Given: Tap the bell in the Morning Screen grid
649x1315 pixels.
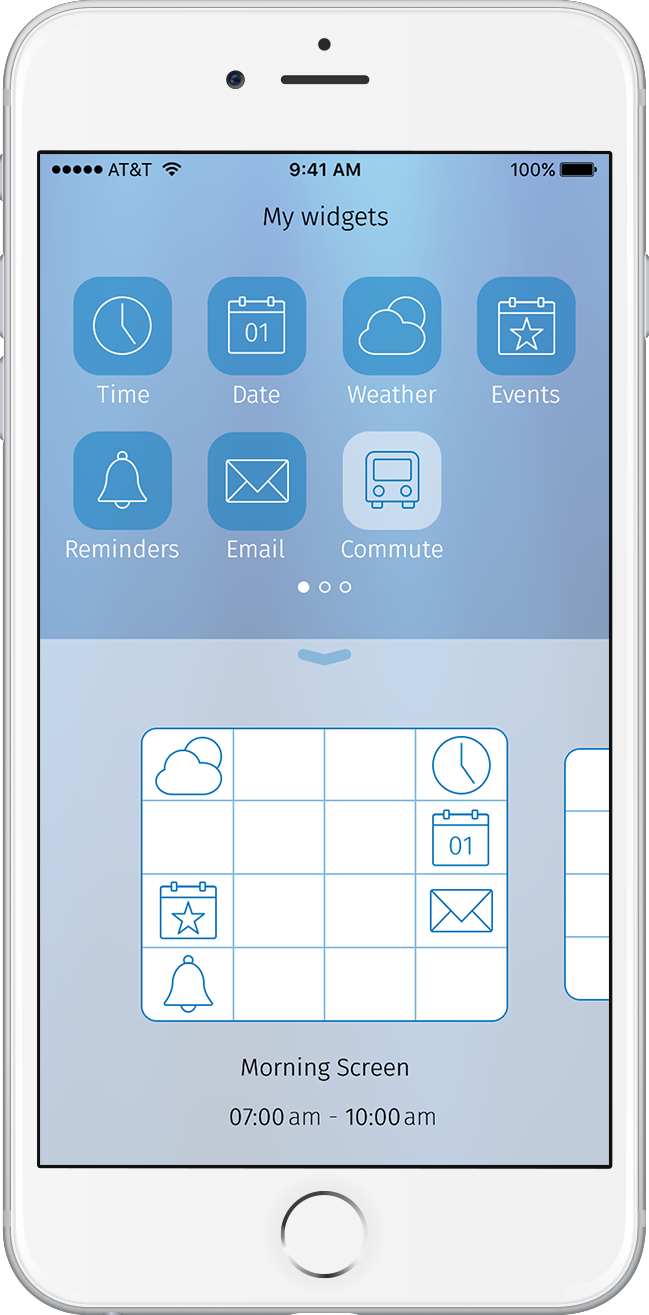Looking at the screenshot, I should [x=188, y=984].
